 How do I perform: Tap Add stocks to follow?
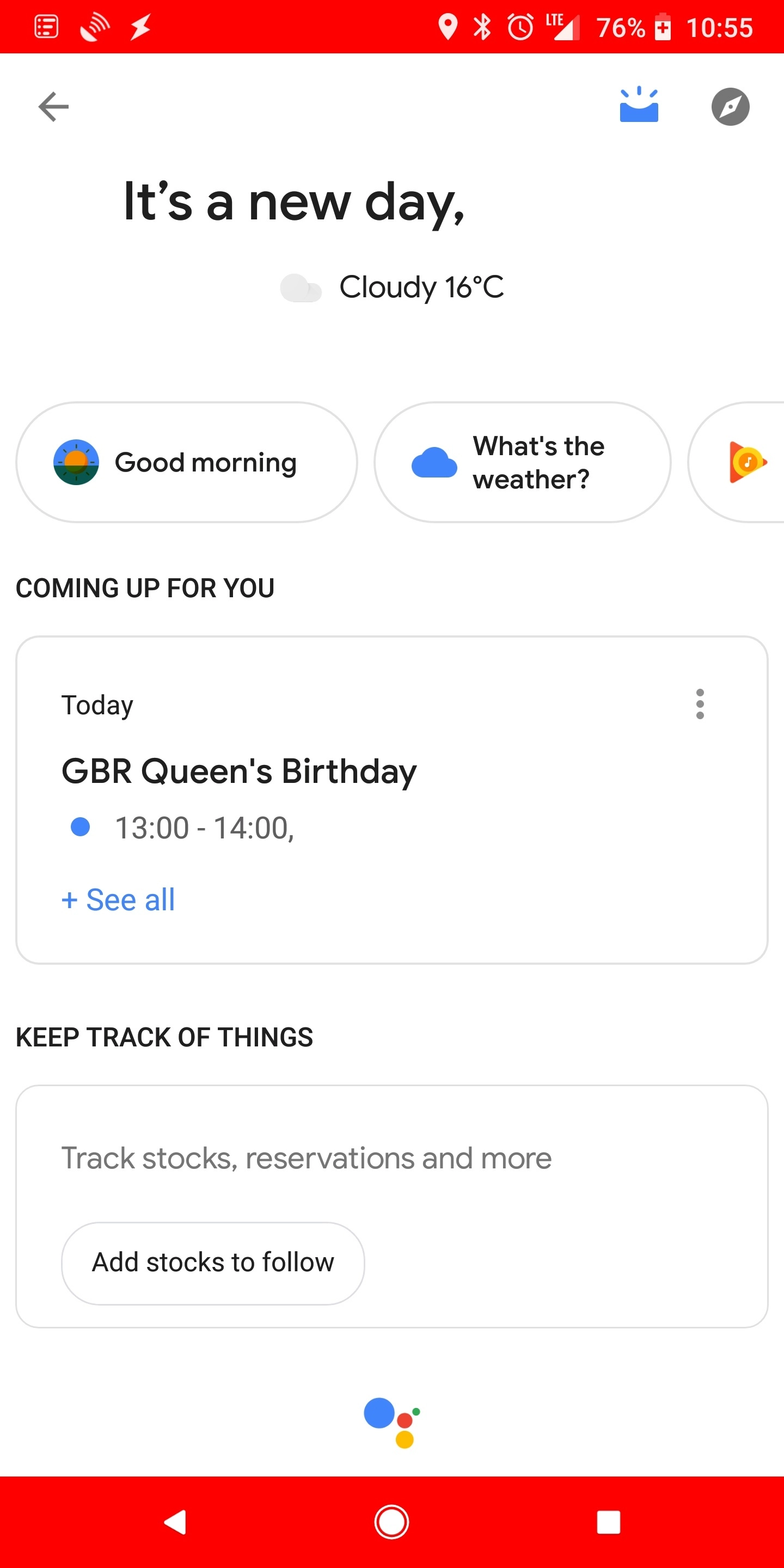click(213, 1263)
